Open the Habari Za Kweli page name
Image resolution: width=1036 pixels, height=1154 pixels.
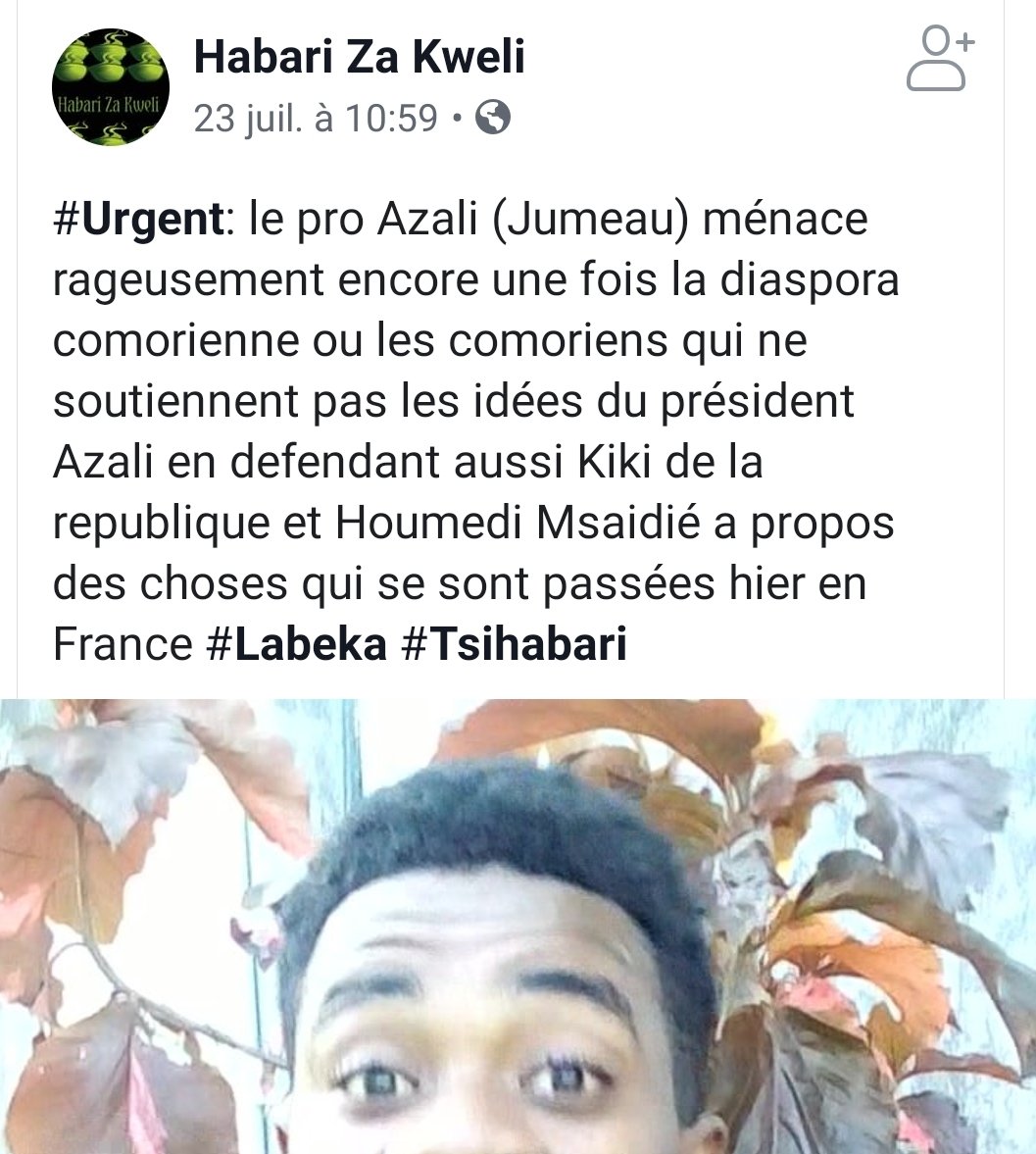[x=359, y=58]
